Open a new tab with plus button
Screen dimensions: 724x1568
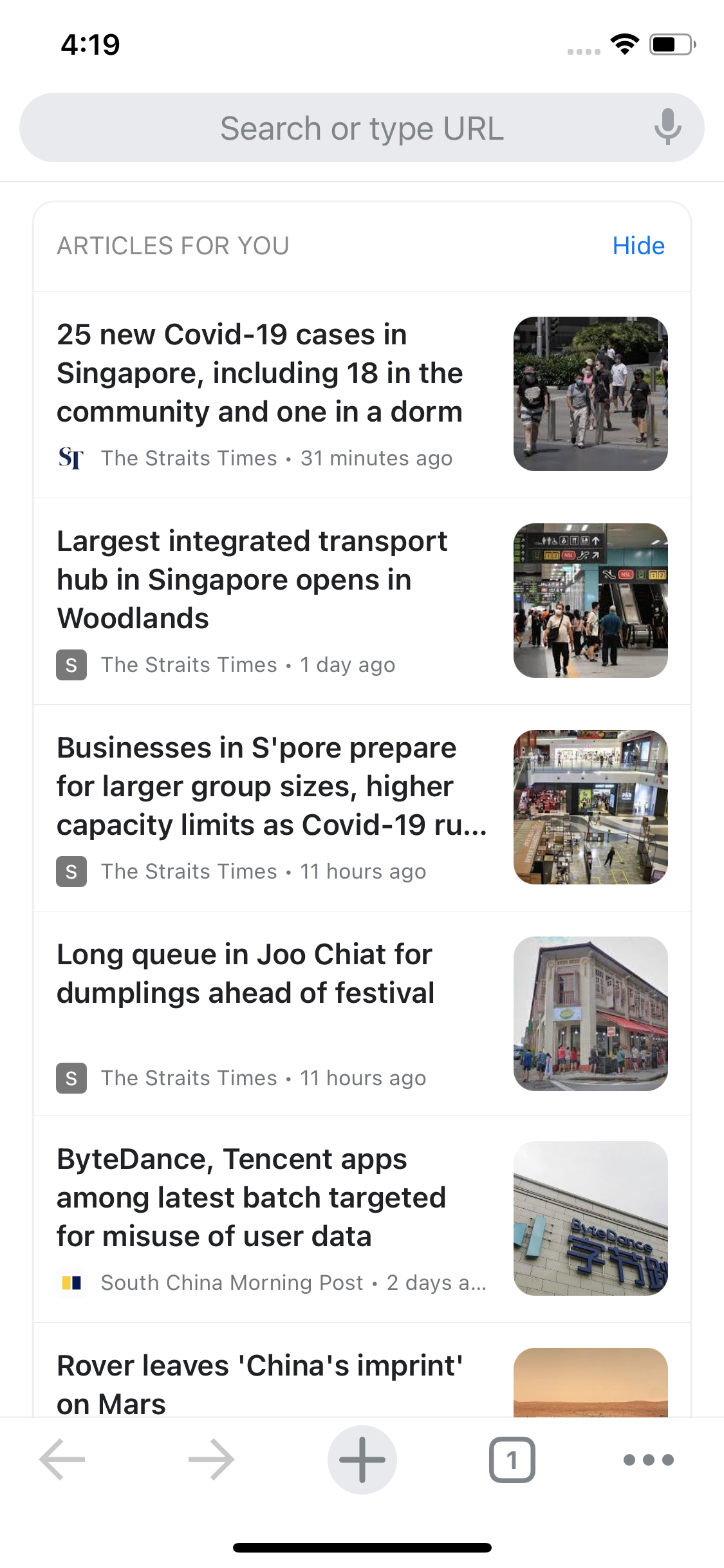[x=362, y=1460]
